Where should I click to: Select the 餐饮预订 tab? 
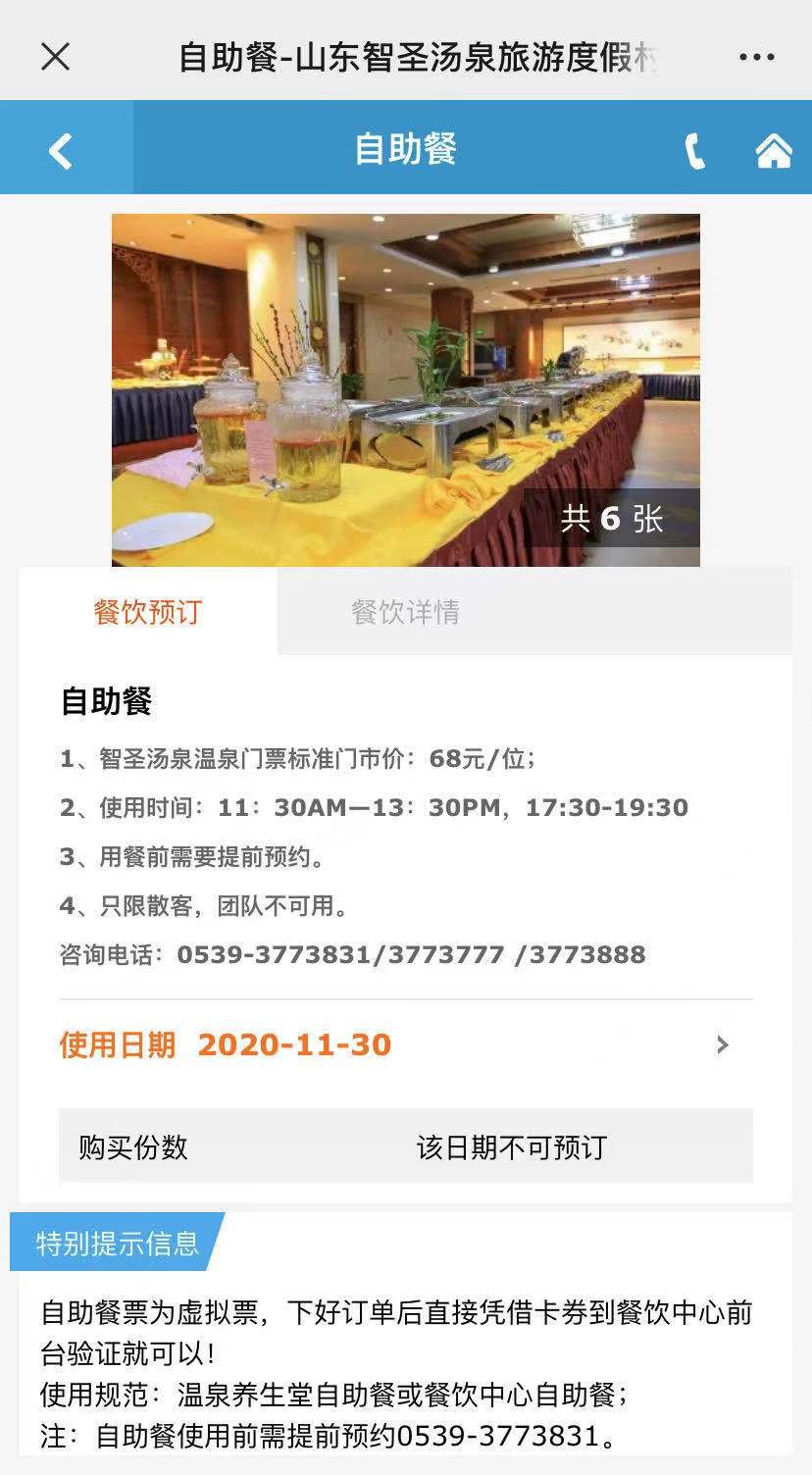coord(148,612)
